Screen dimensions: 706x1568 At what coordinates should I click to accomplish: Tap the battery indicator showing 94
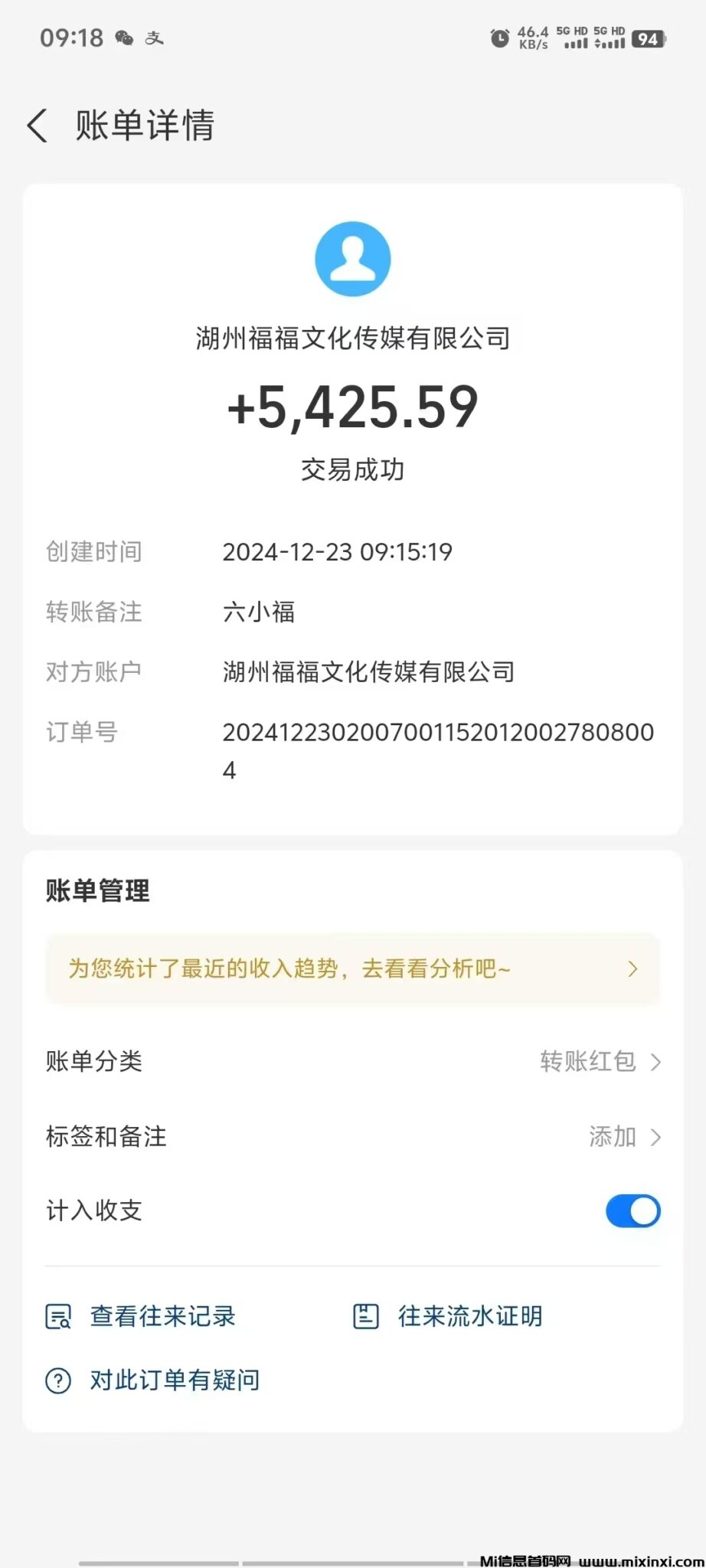648,38
